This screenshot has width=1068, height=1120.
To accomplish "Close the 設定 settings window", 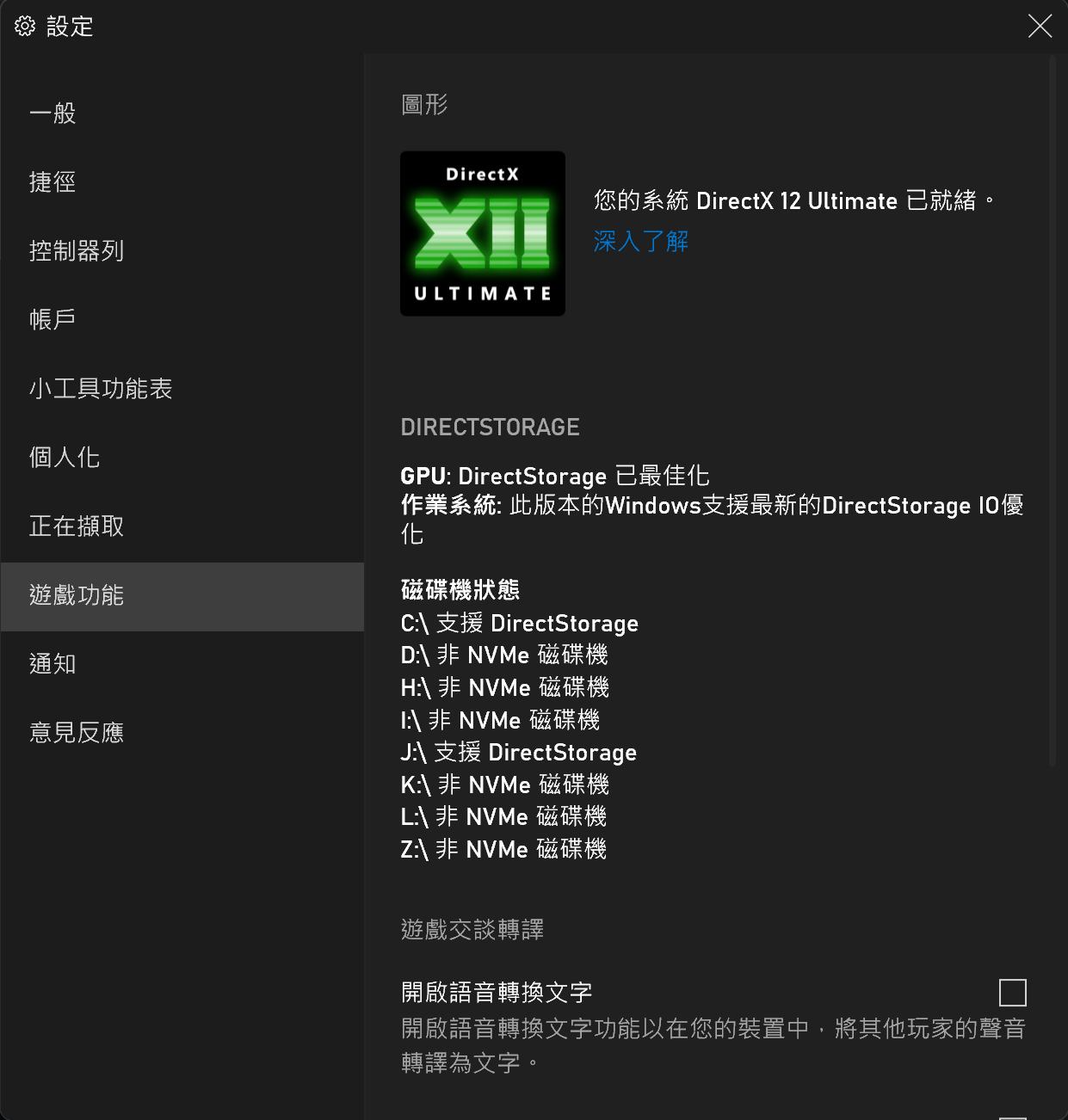I will pyautogui.click(x=1040, y=27).
